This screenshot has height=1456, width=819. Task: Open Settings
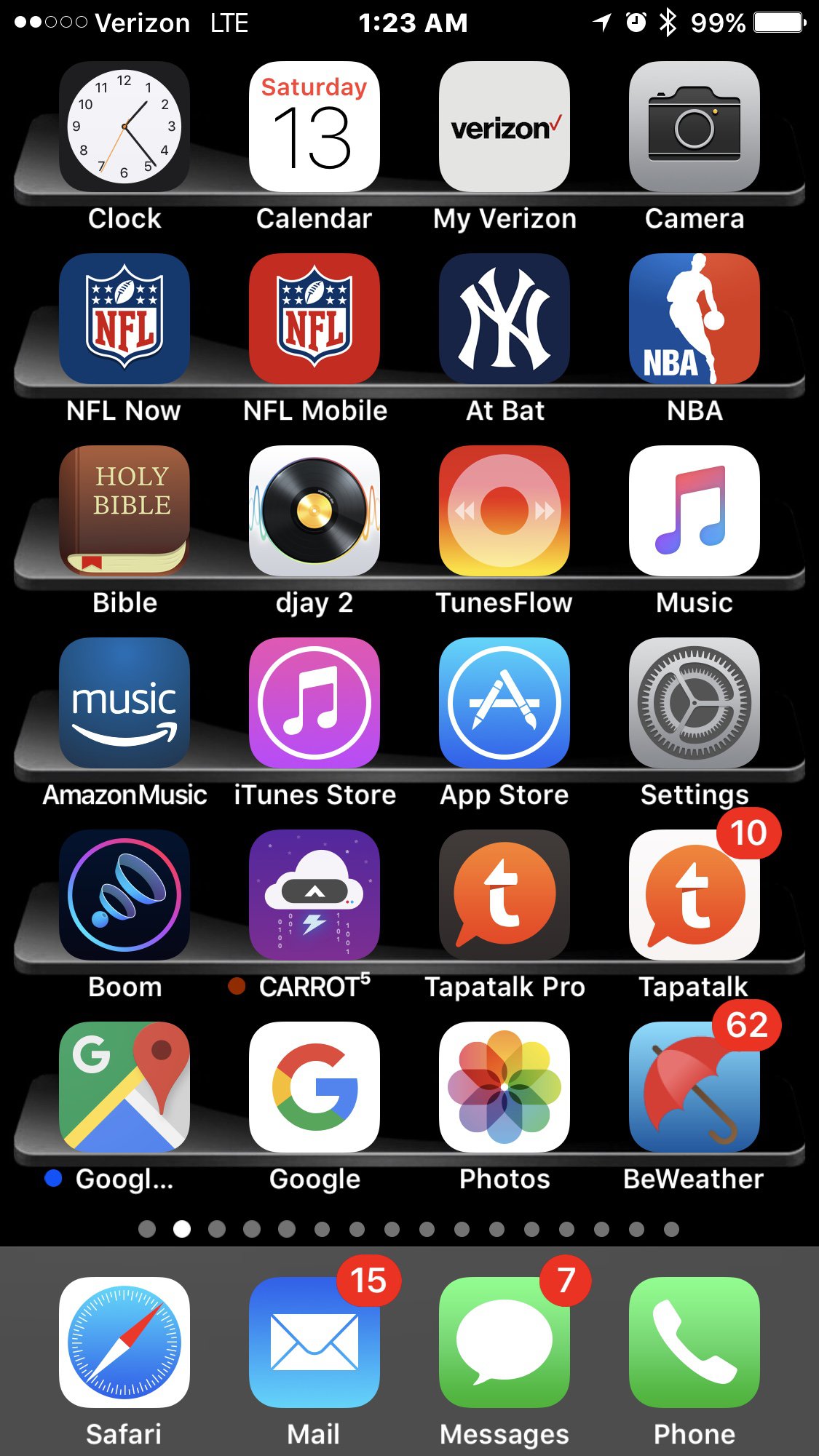click(695, 703)
